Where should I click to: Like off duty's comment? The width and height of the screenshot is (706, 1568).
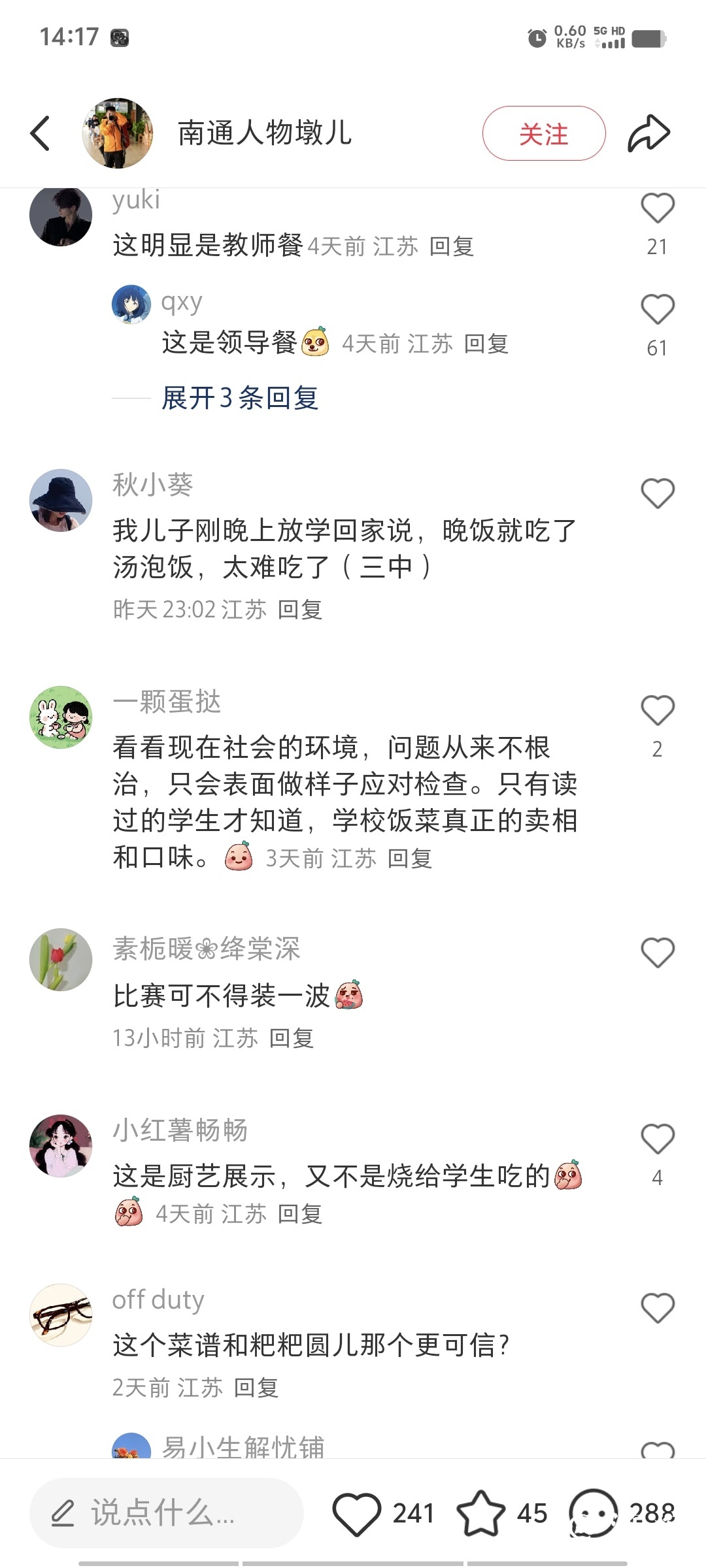[657, 1308]
